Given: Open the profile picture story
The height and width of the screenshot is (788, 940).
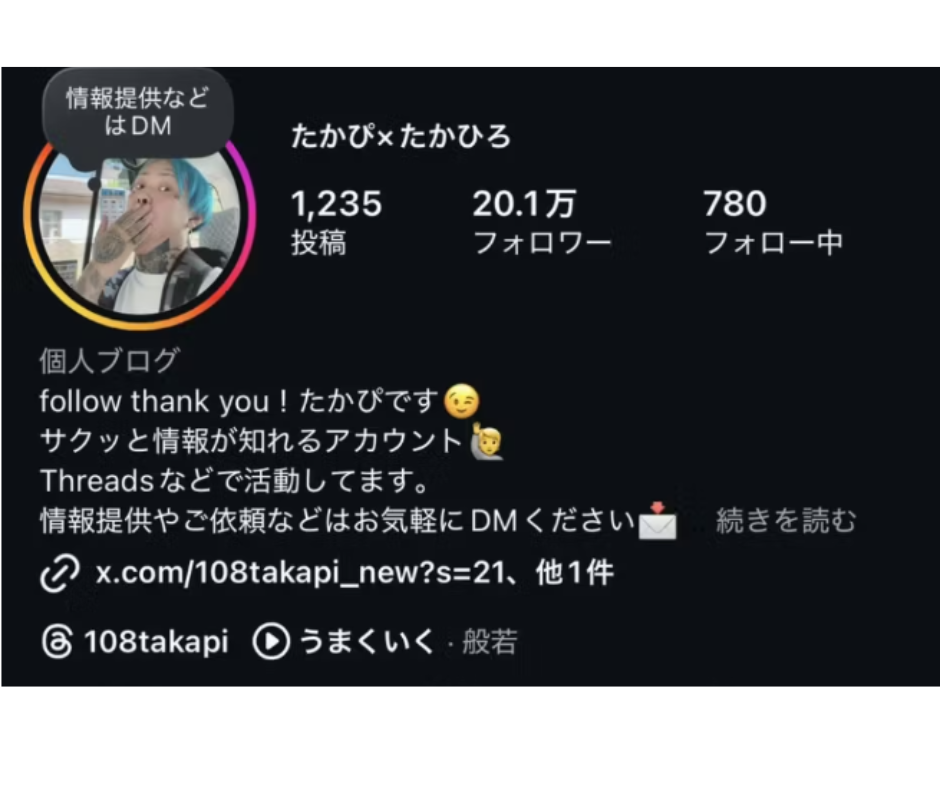Looking at the screenshot, I should click(138, 238).
